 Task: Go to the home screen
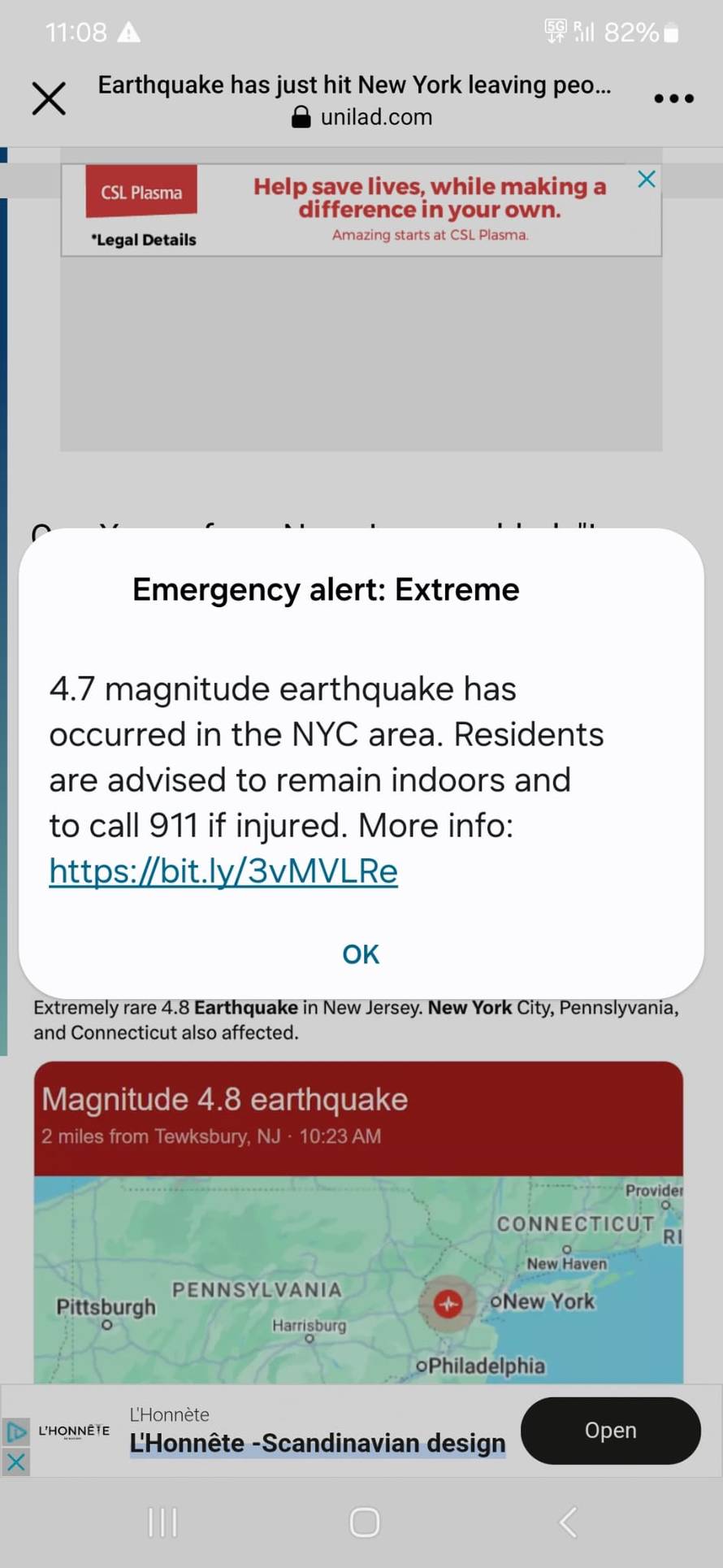364,1522
